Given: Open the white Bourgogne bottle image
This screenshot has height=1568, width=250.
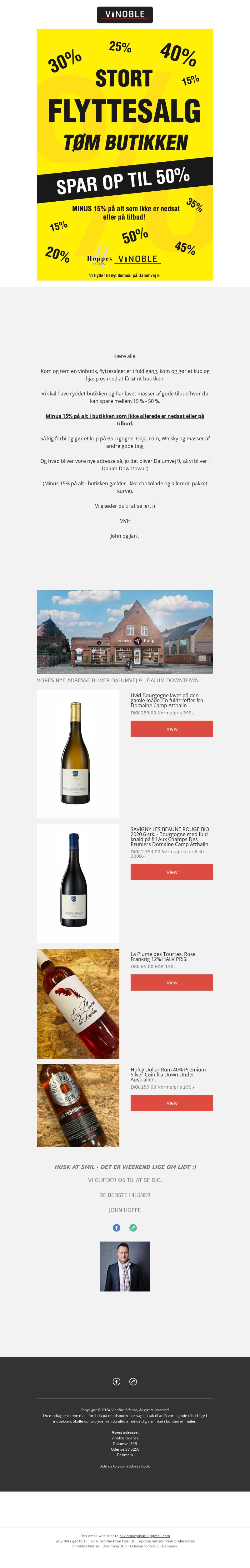Looking at the screenshot, I should (x=78, y=753).
